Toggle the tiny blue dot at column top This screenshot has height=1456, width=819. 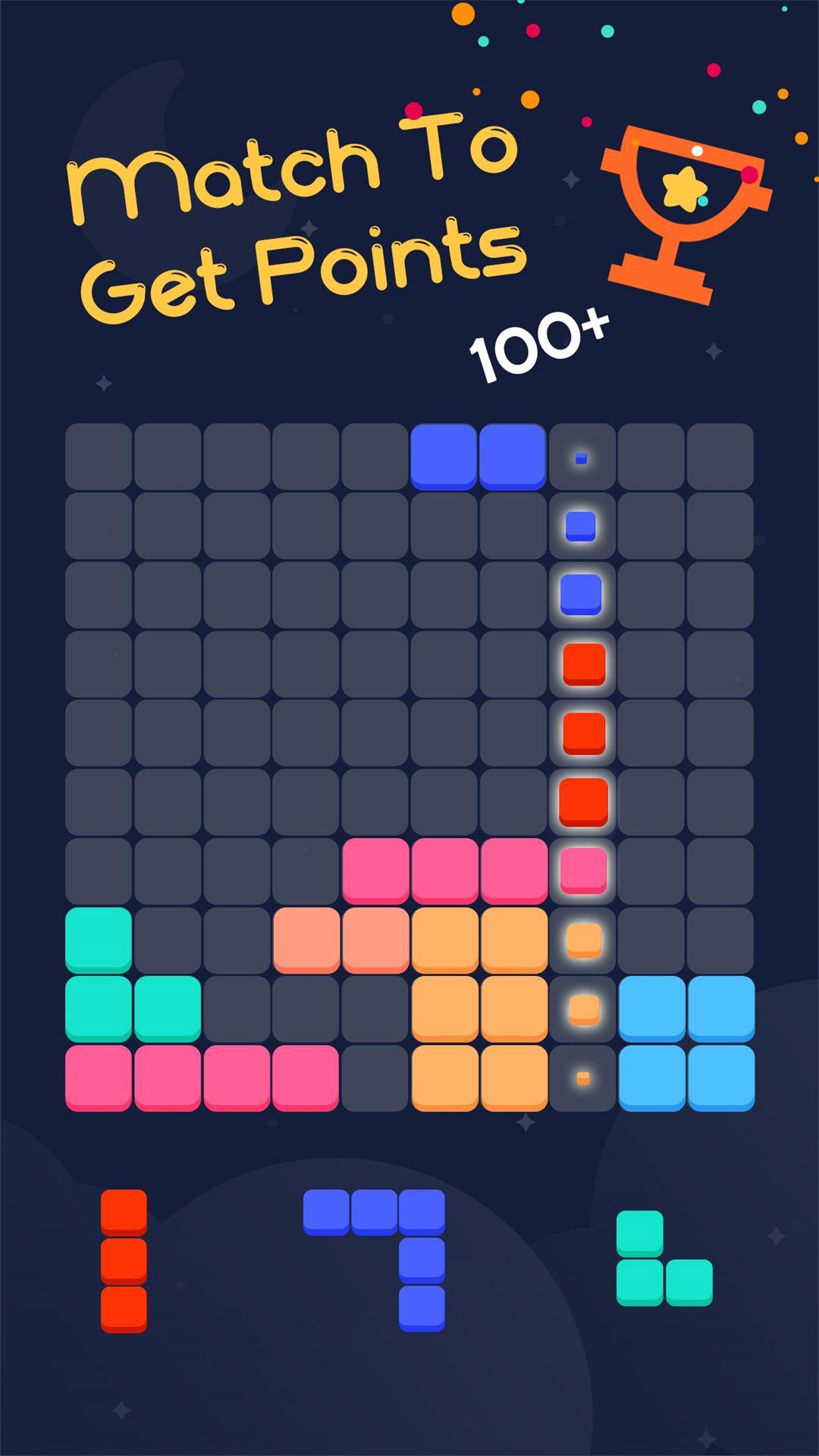580,459
